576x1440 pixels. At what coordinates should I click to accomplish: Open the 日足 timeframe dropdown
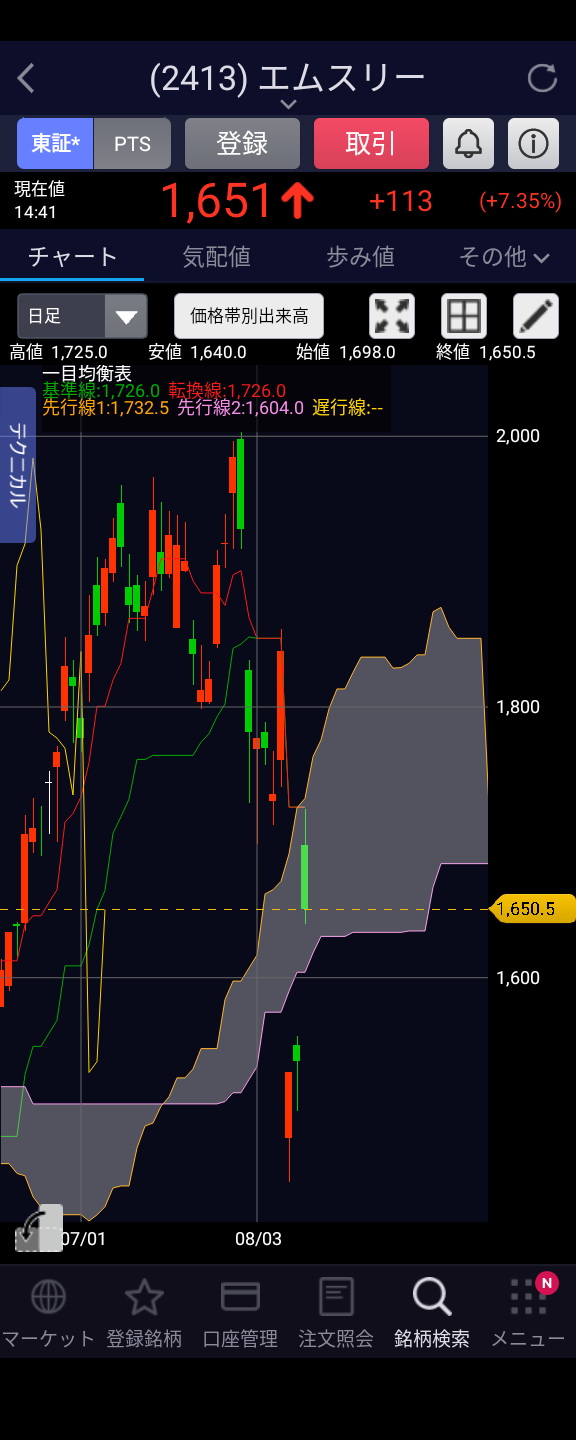(x=82, y=316)
